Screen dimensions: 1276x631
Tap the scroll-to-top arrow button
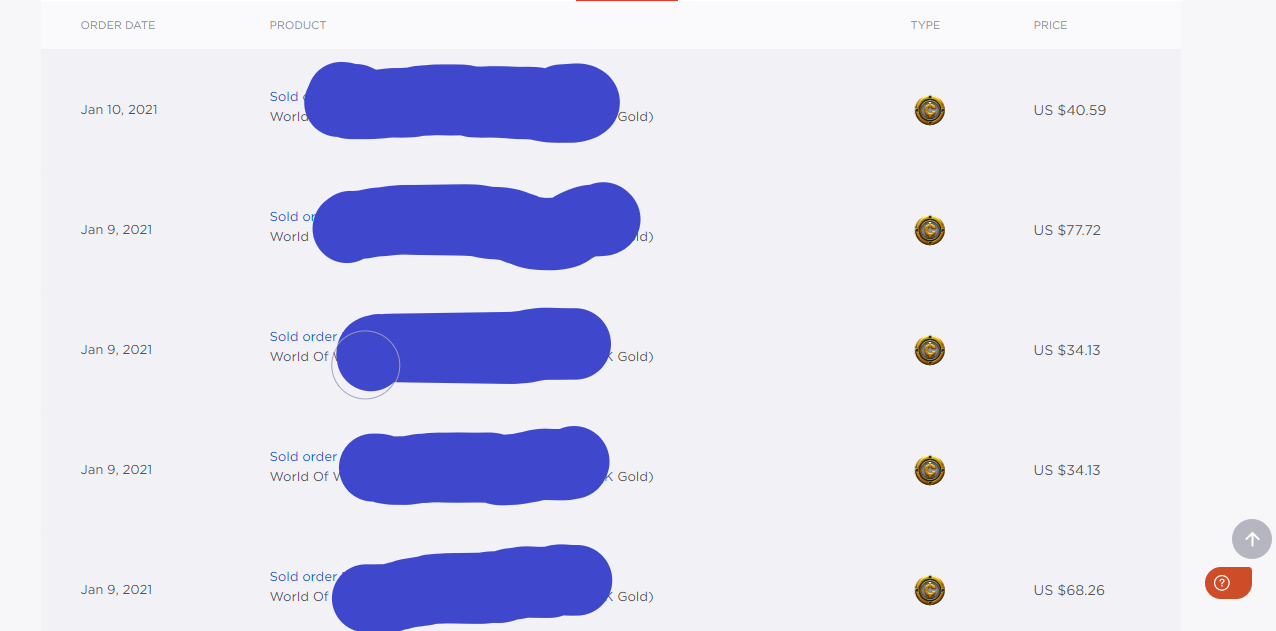pos(1251,539)
